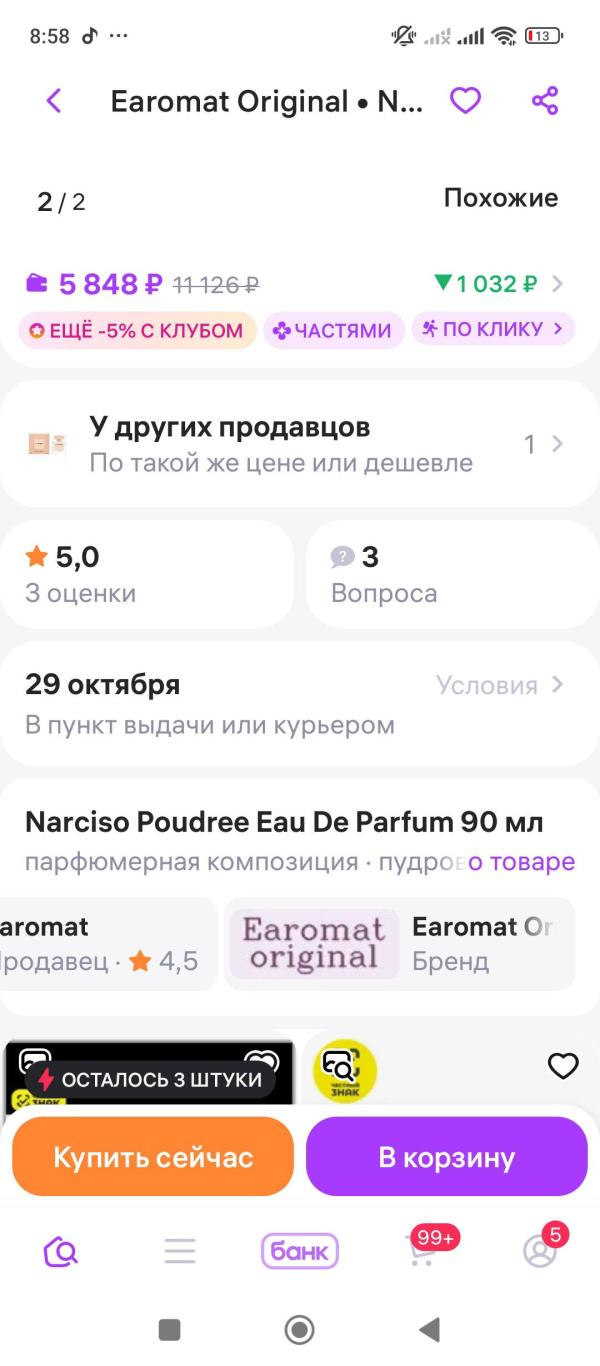The image size is (600, 1366).
Task: Add the product to favorites via heart
Action: (x=465, y=101)
